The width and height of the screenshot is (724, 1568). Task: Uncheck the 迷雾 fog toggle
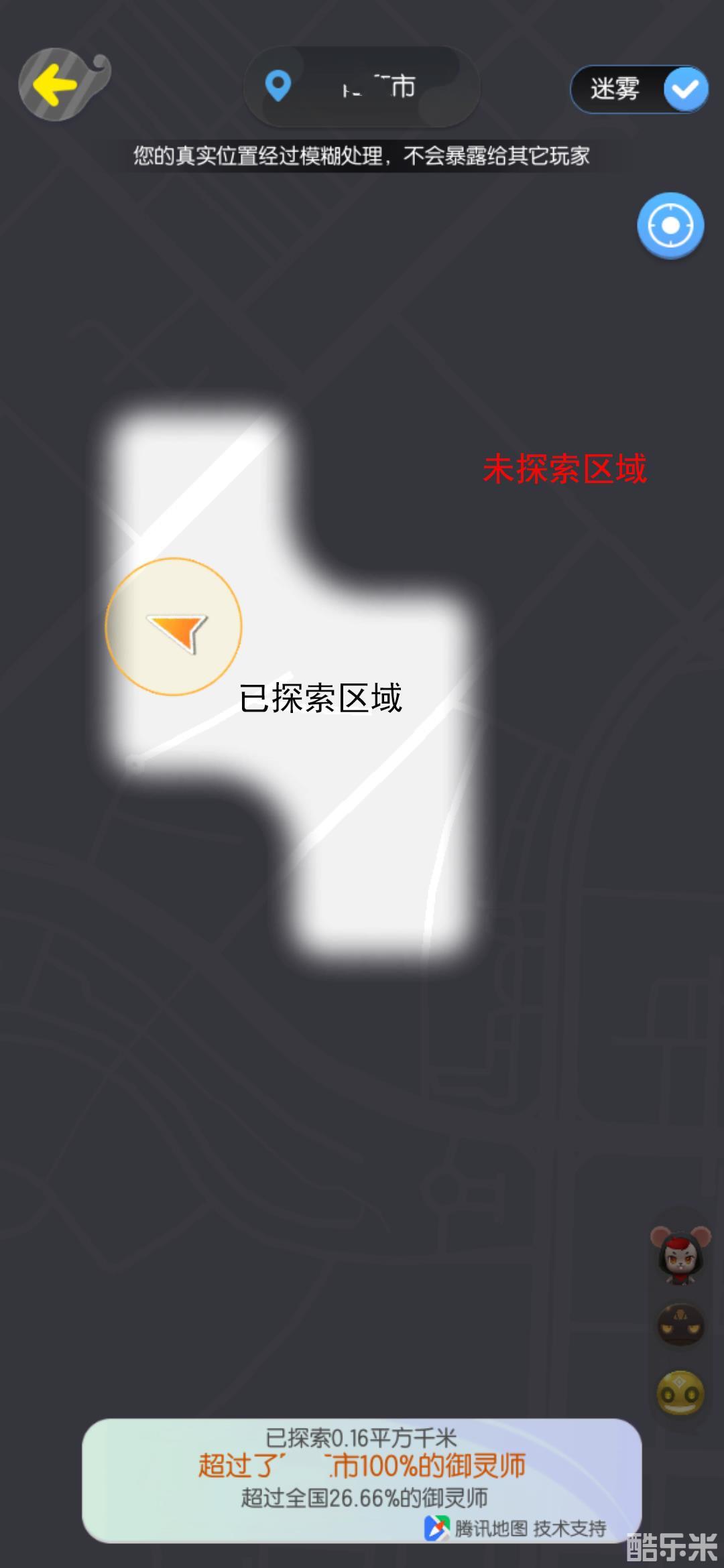click(684, 89)
